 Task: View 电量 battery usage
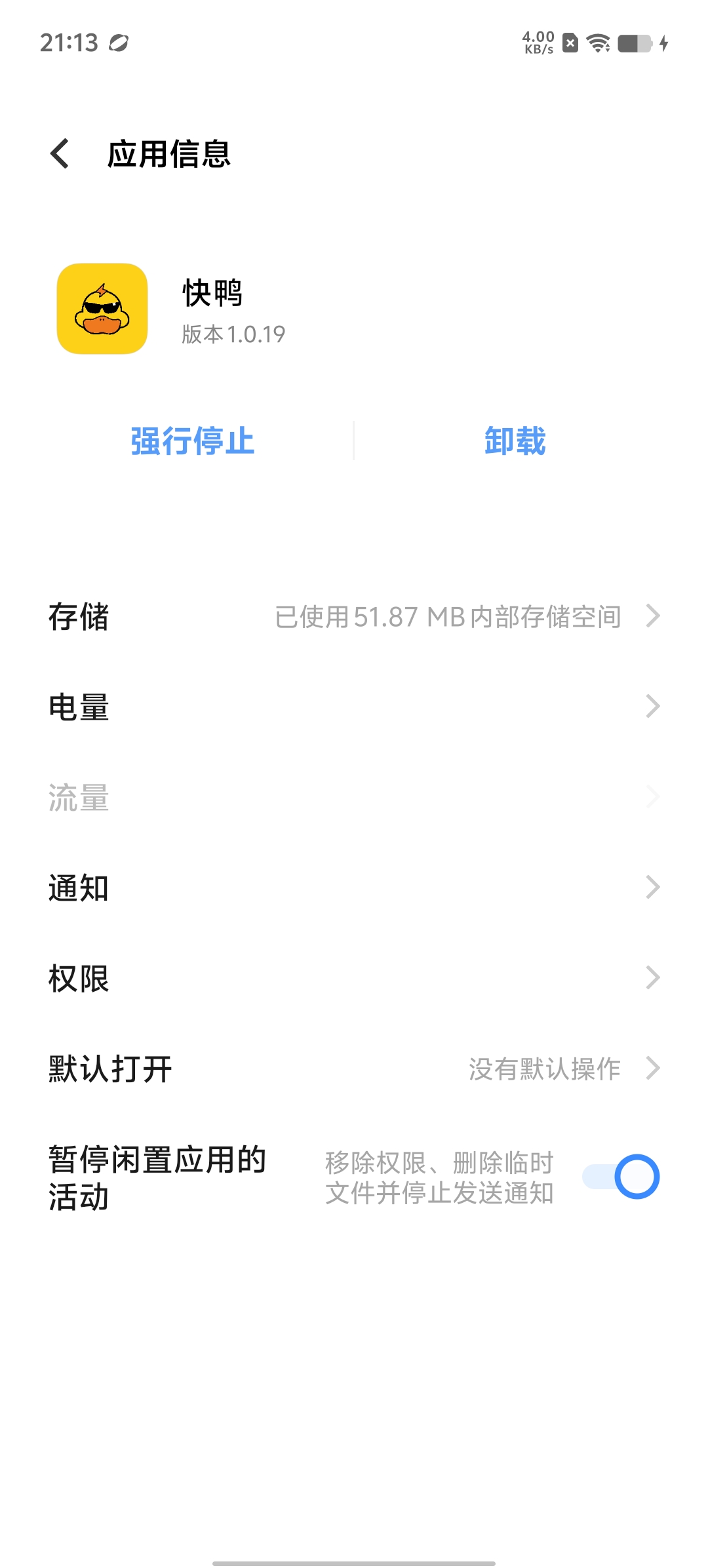[354, 707]
